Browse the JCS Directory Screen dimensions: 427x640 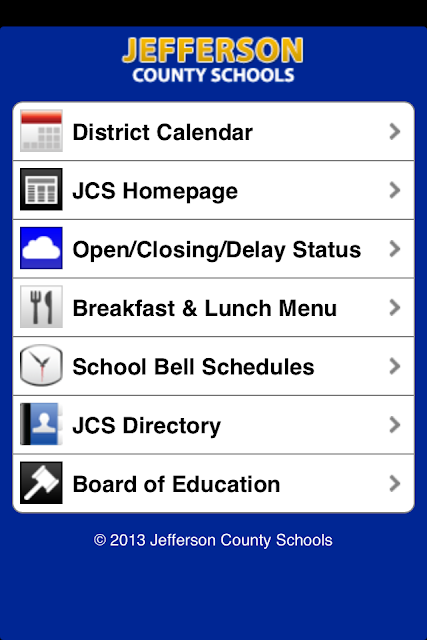[214, 425]
